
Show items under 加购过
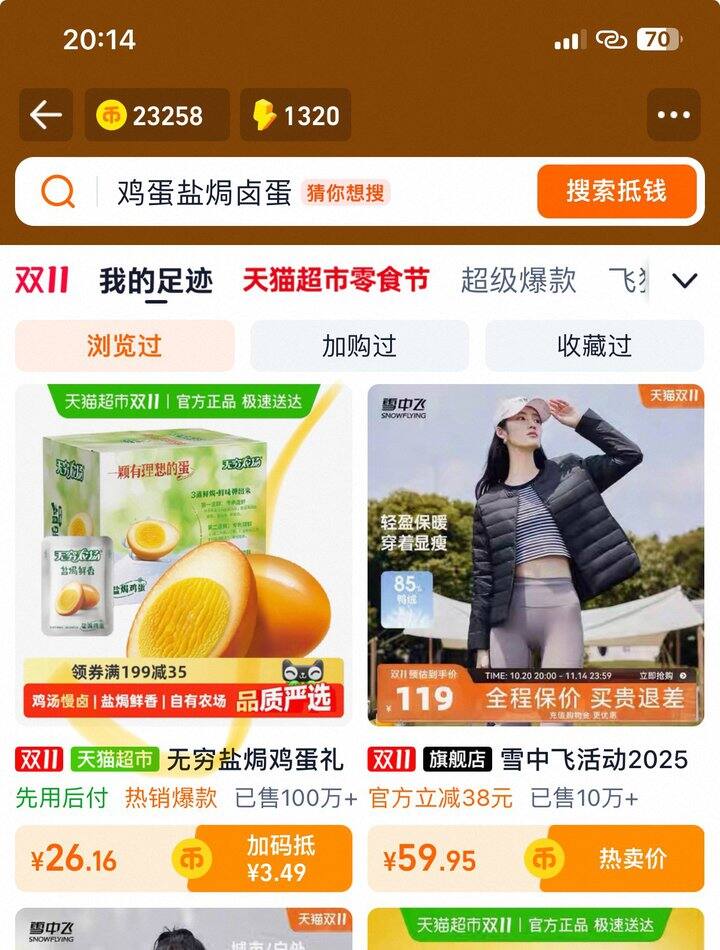359,346
